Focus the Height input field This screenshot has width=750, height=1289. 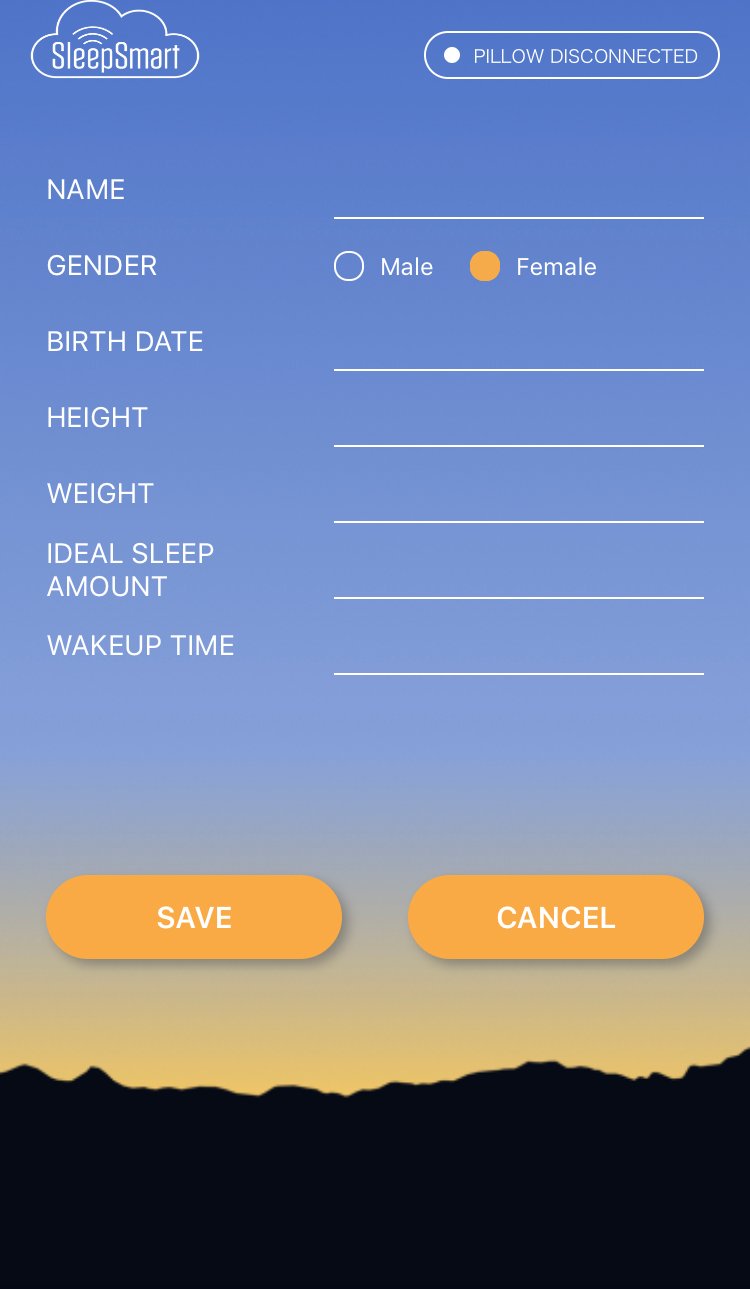[518, 424]
